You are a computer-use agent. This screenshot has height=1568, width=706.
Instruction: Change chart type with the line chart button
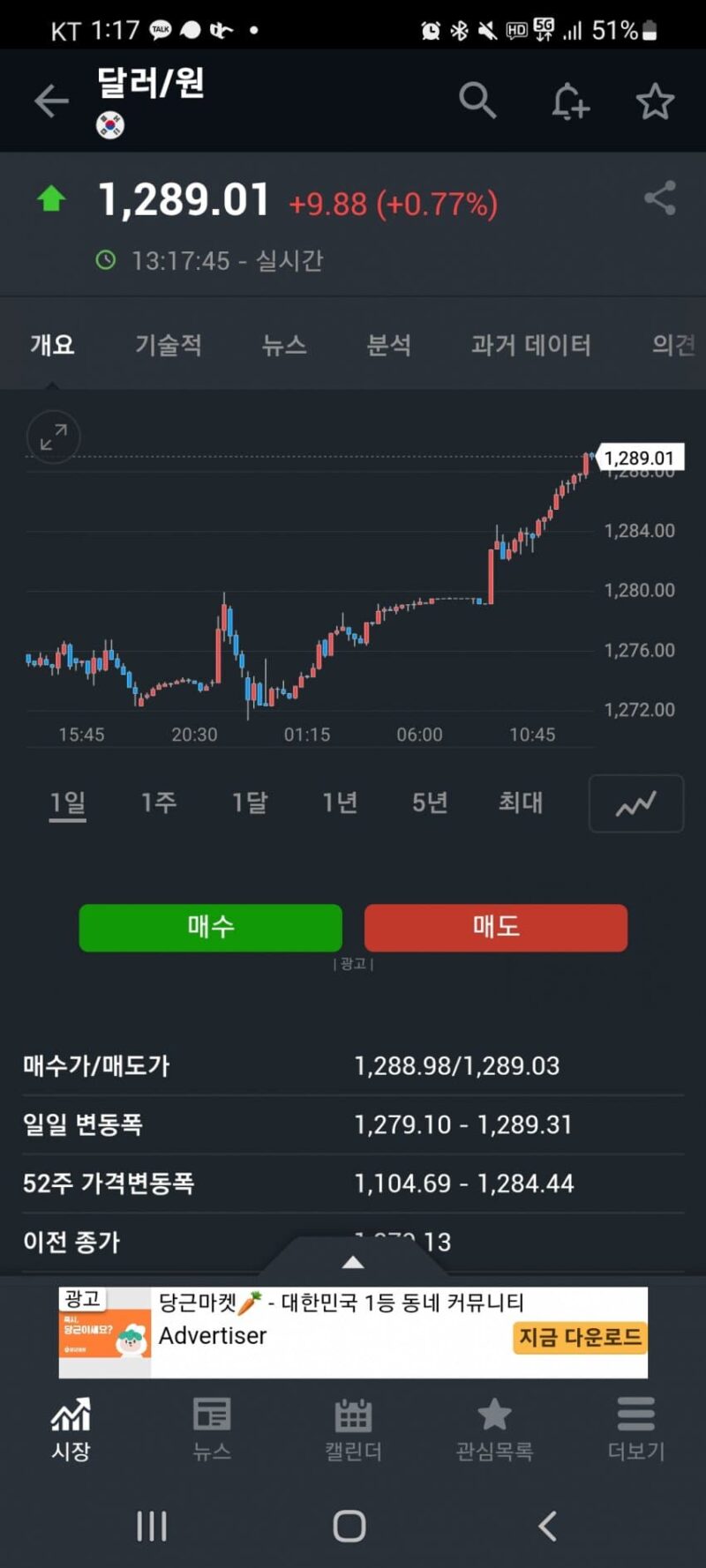click(635, 803)
